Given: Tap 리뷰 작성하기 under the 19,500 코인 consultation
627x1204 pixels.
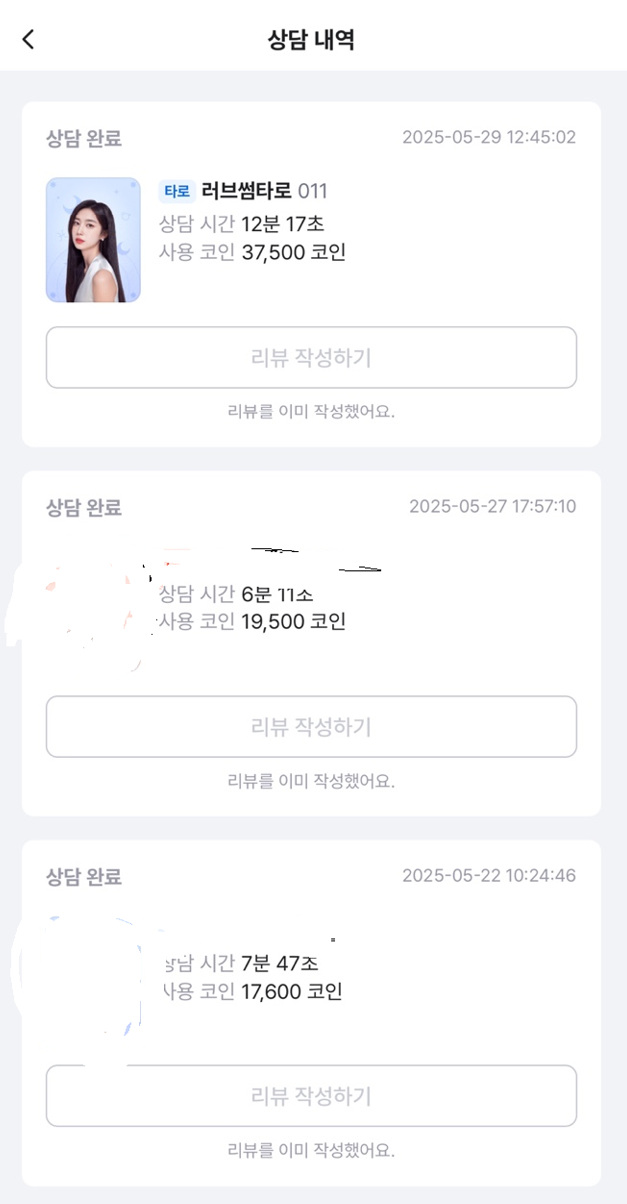Looking at the screenshot, I should 311,727.
